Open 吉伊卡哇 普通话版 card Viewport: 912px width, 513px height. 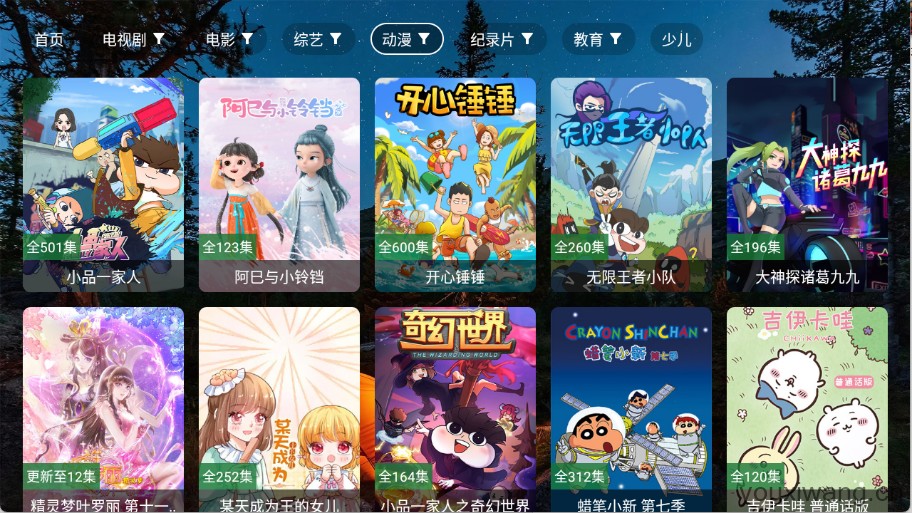[807, 410]
